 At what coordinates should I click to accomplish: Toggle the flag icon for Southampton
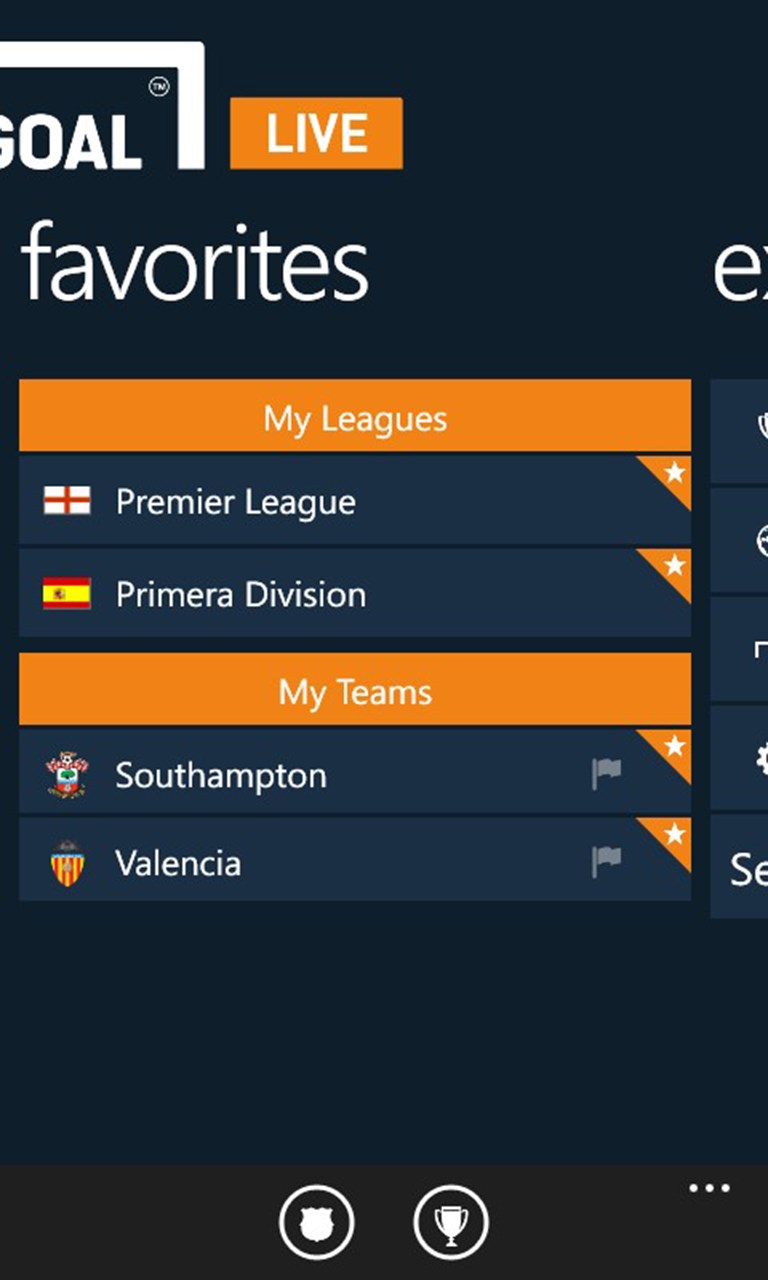click(606, 773)
